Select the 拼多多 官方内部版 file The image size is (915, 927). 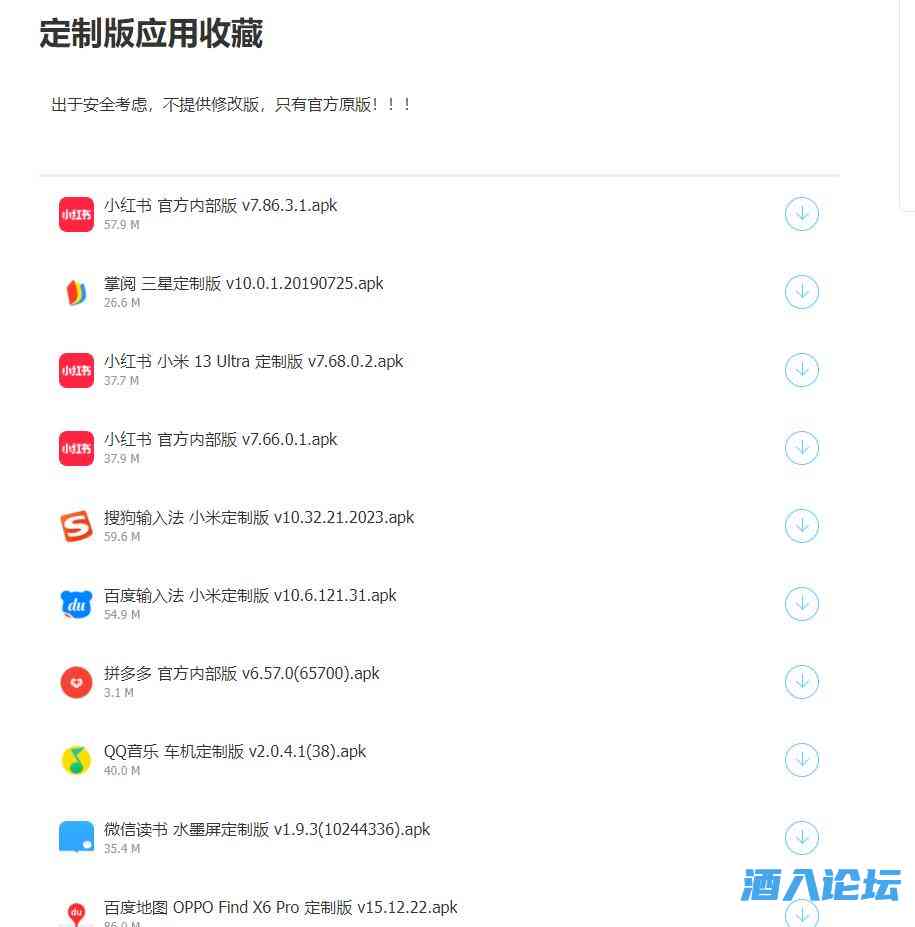pyautogui.click(x=241, y=674)
